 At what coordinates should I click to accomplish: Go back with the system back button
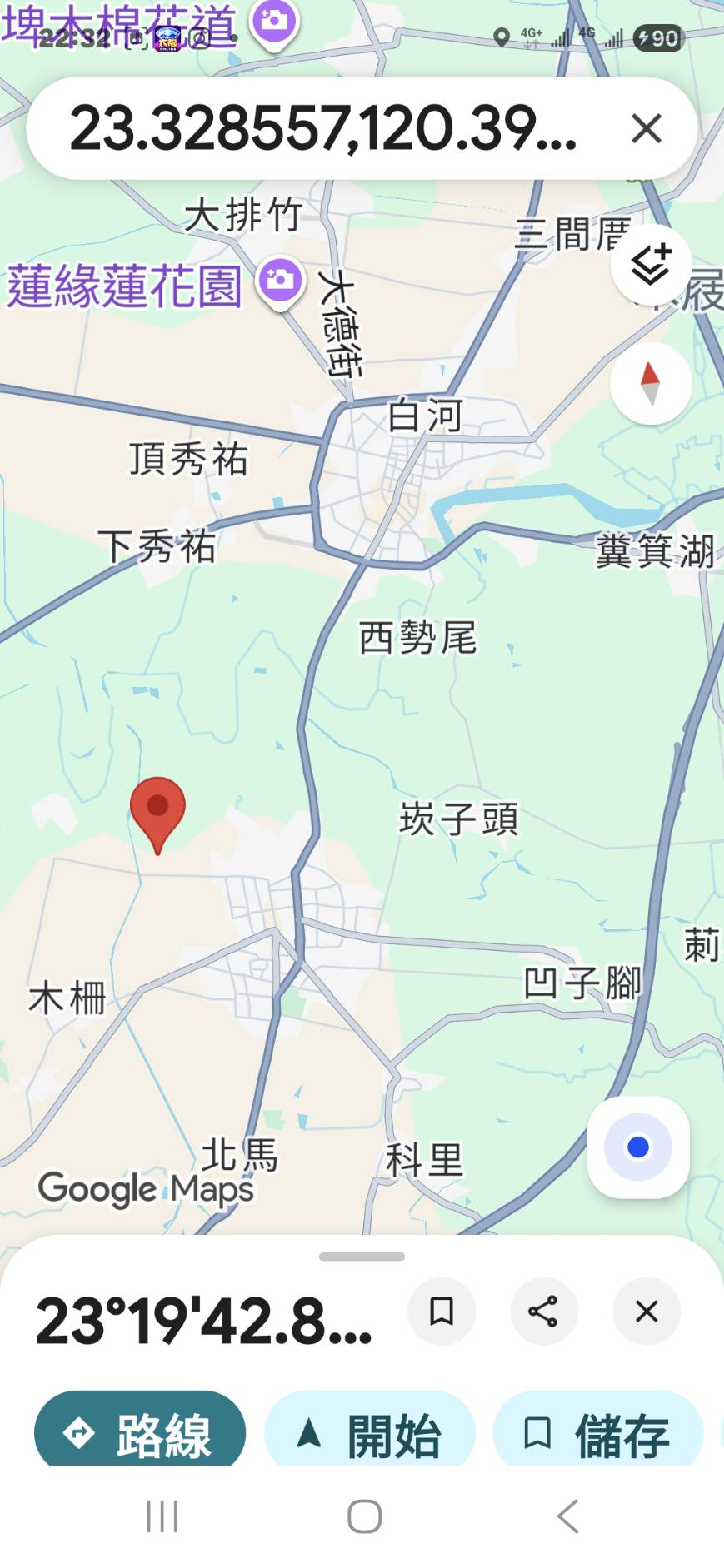pos(568,1516)
